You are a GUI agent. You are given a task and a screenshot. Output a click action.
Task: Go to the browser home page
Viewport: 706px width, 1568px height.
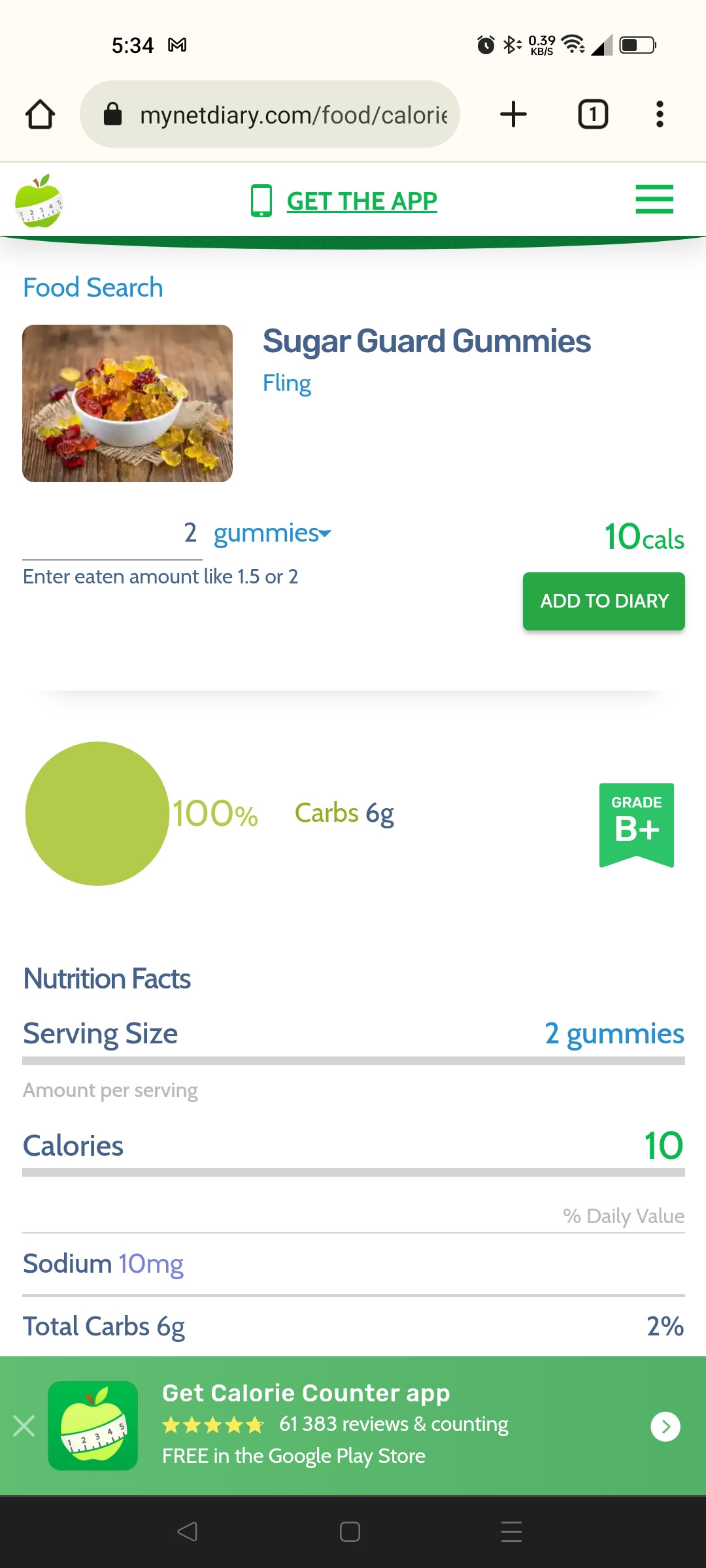pos(40,114)
